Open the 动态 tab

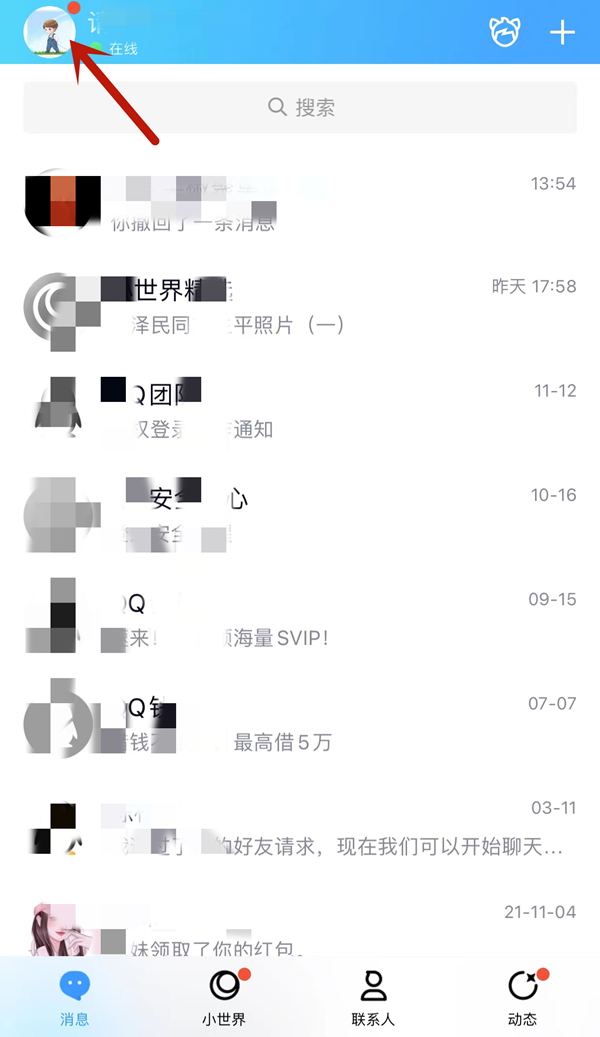coord(522,997)
